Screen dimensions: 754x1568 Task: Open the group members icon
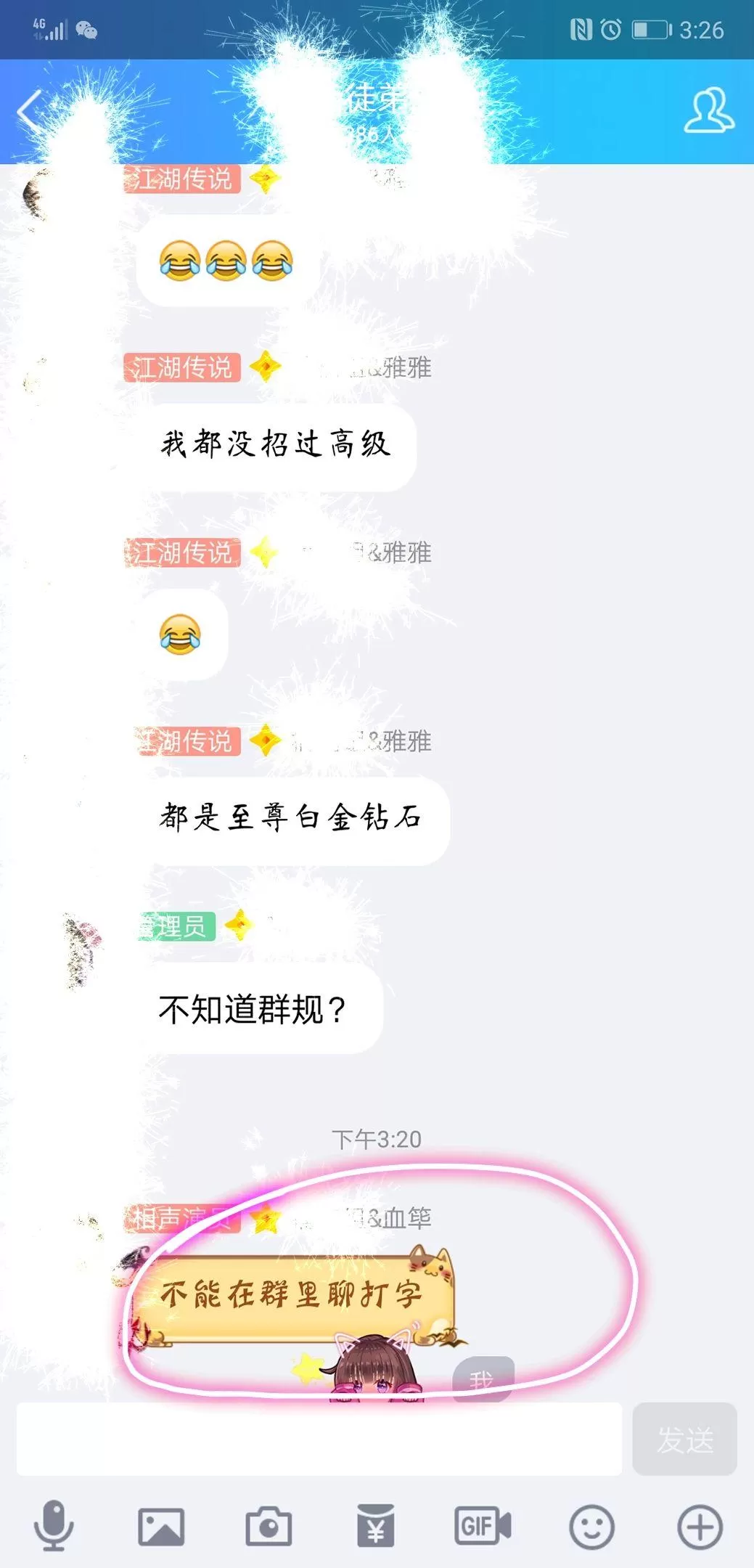click(708, 111)
